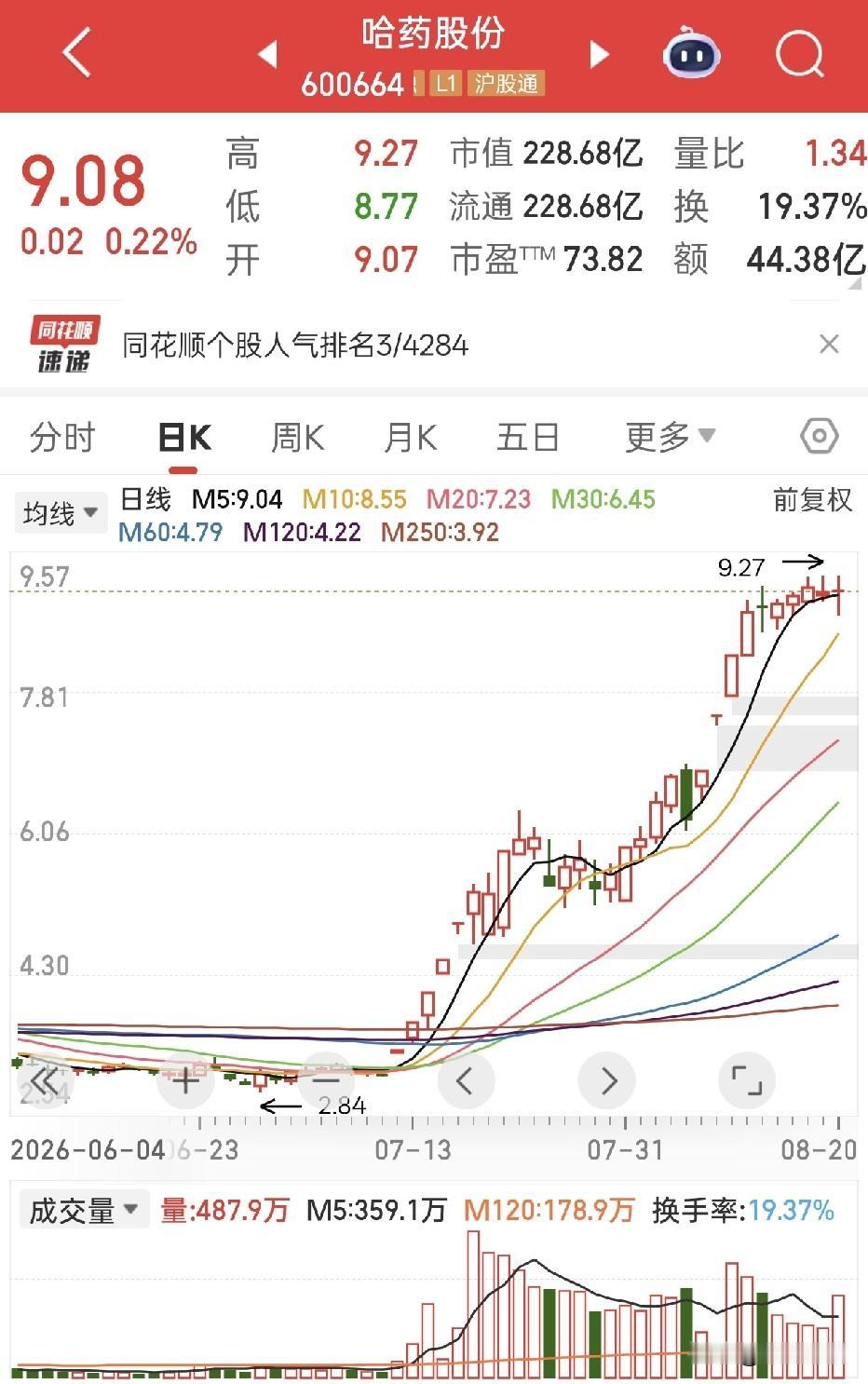Expand the chart to full screen
This screenshot has height=1384, width=868.
pos(747,1080)
